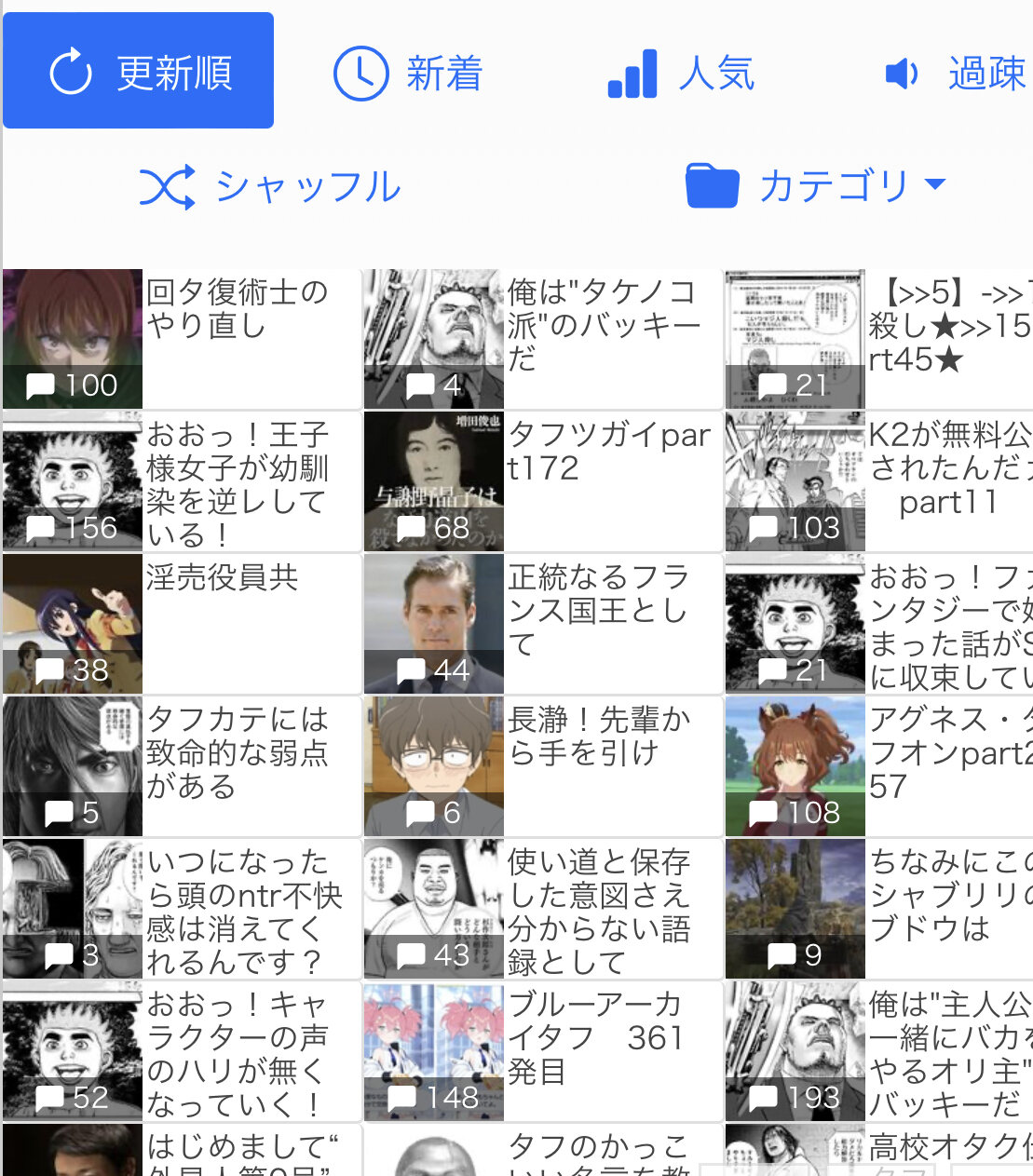Image resolution: width=1033 pixels, height=1176 pixels.
Task: Switch to the 人気 tab
Action: [x=680, y=73]
